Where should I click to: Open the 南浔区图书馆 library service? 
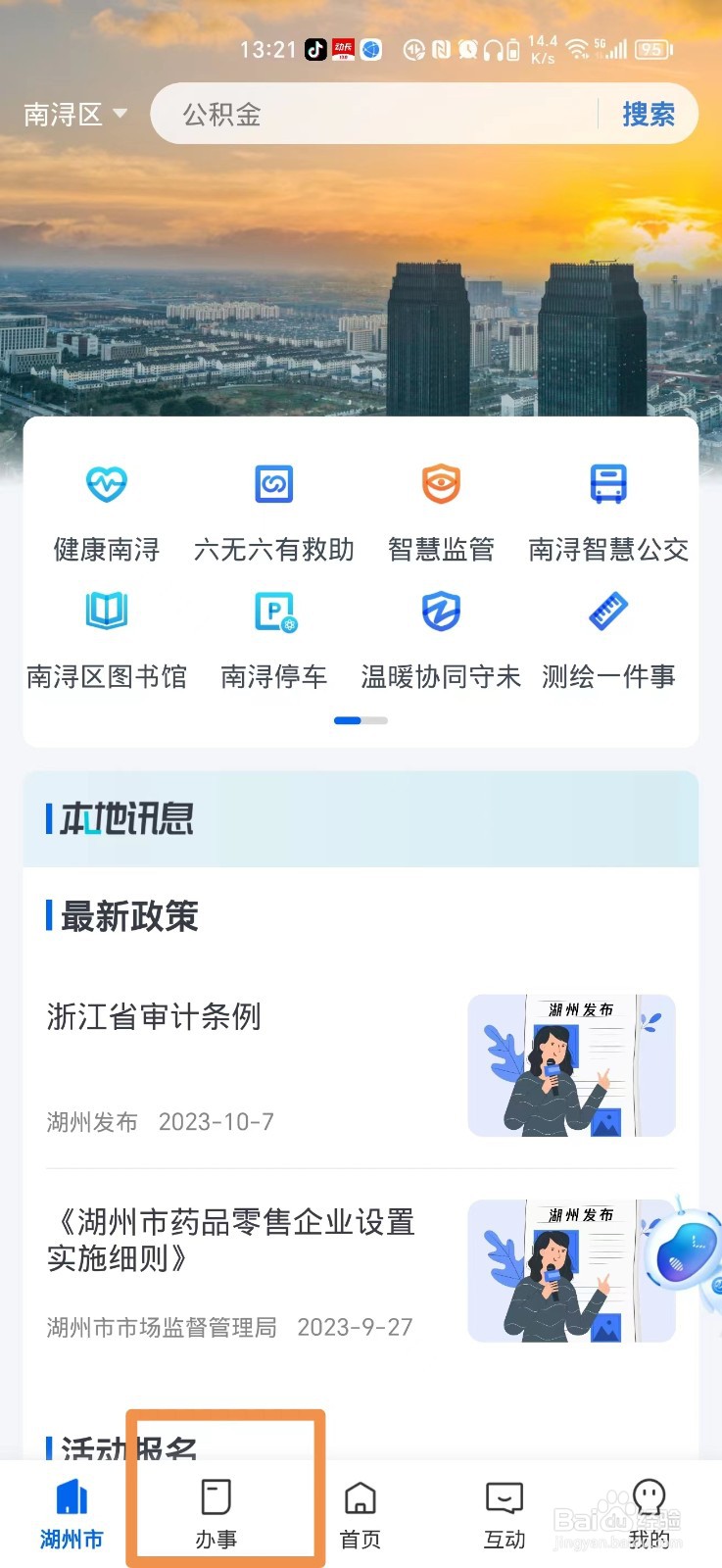[x=106, y=637]
